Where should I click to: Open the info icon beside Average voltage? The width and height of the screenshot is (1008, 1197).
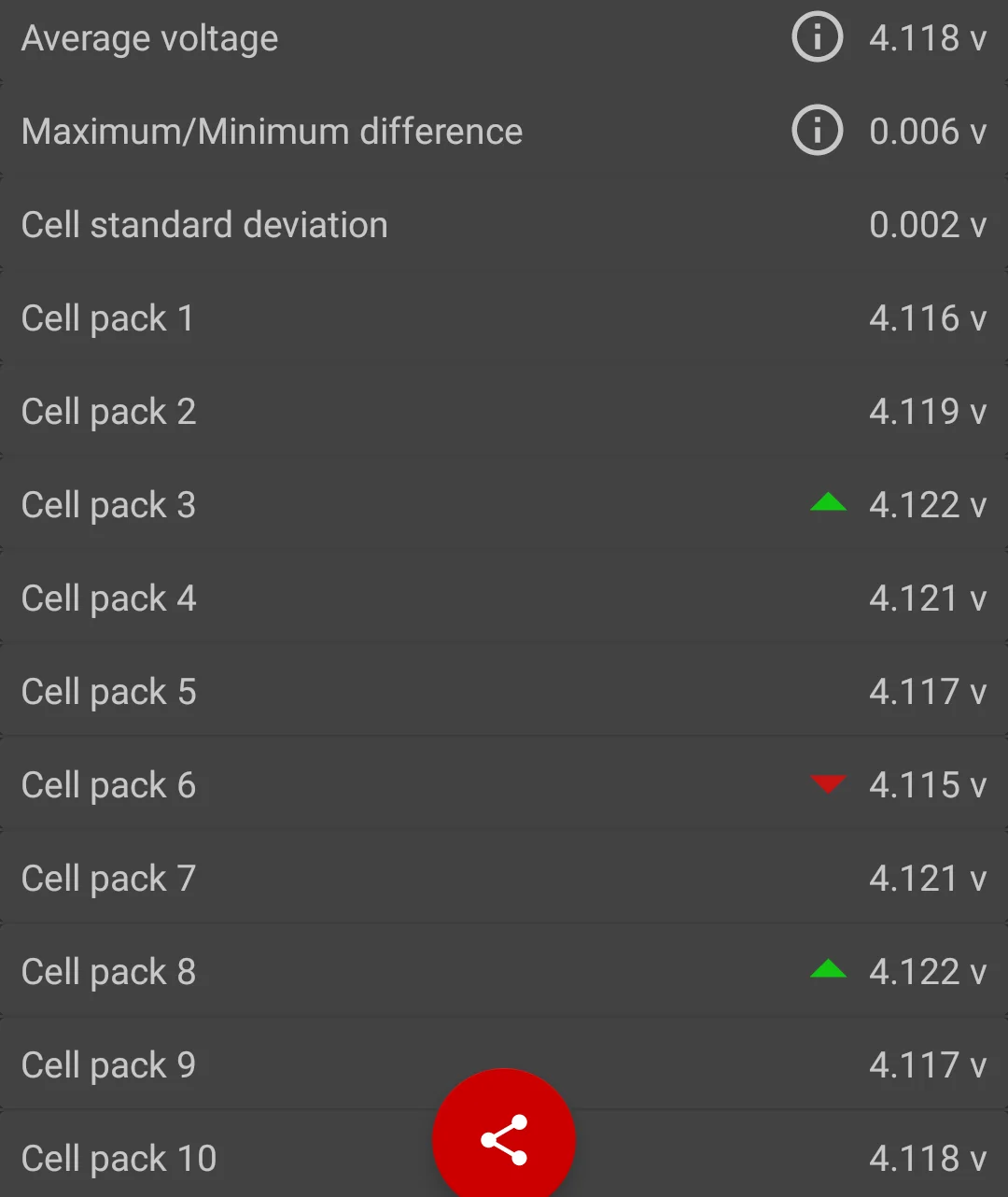[817, 37]
